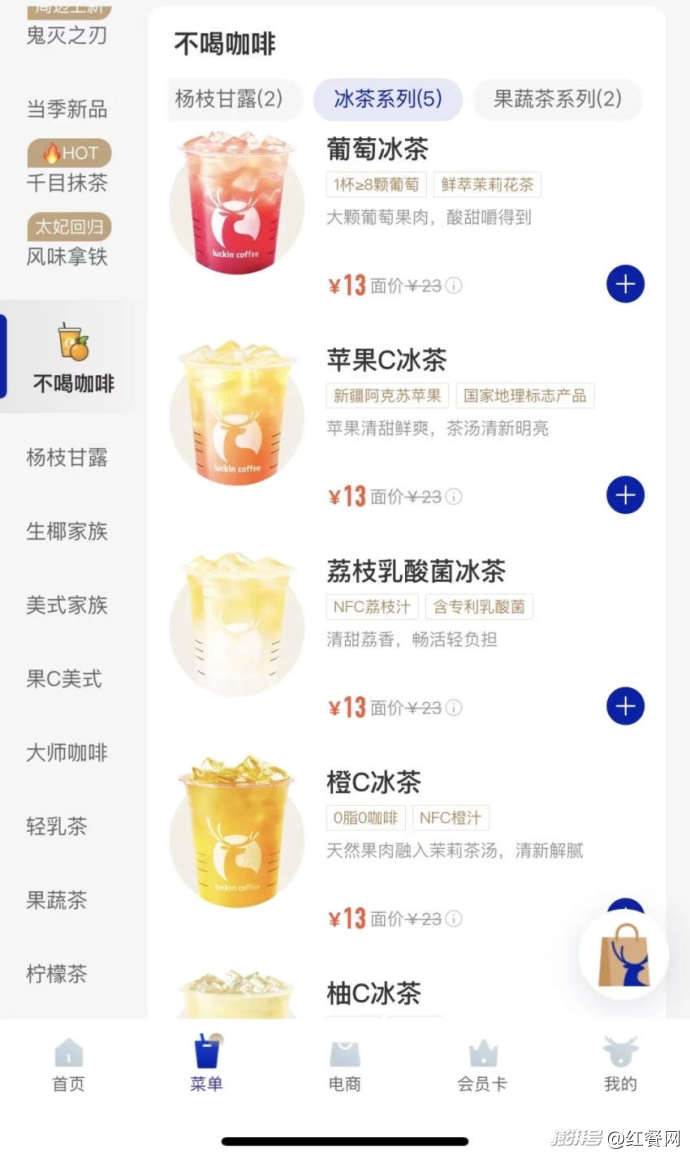Show price info for 葡萄冰茶

454,286
